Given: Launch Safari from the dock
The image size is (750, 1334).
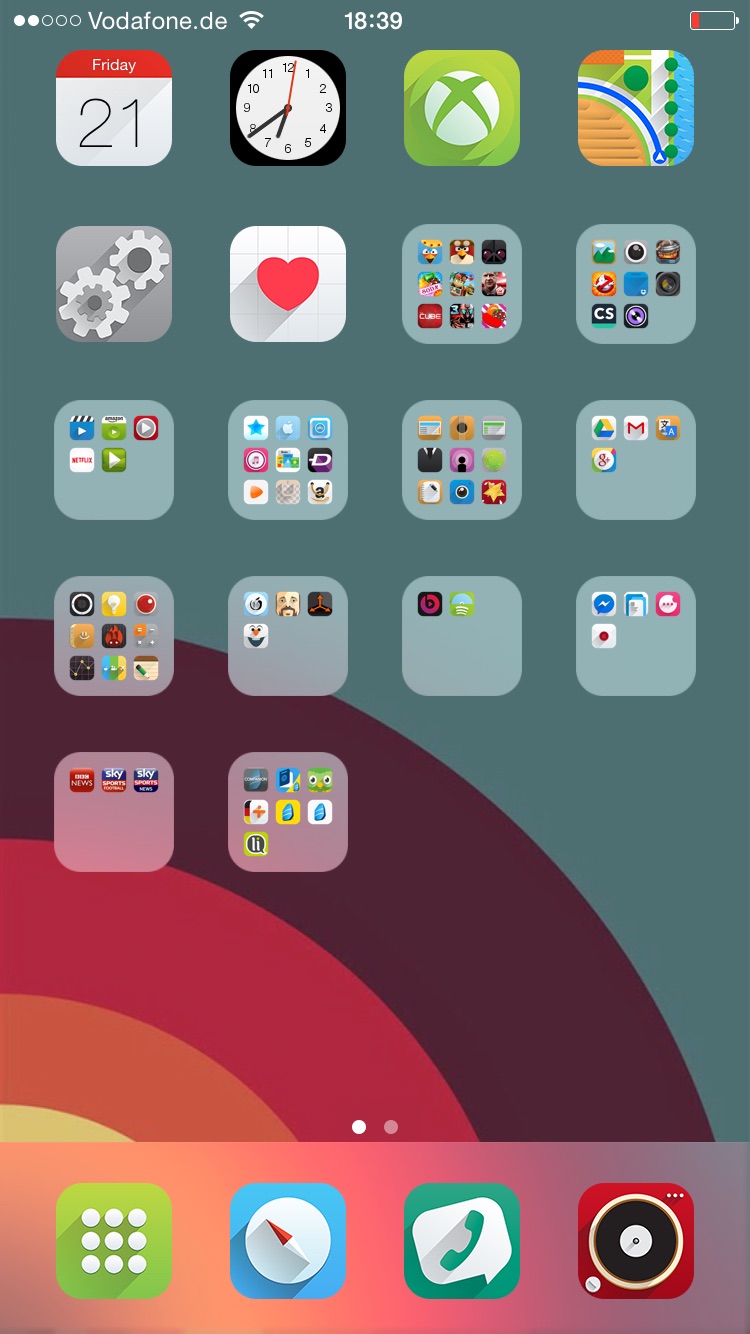Looking at the screenshot, I should pyautogui.click(x=288, y=1241).
